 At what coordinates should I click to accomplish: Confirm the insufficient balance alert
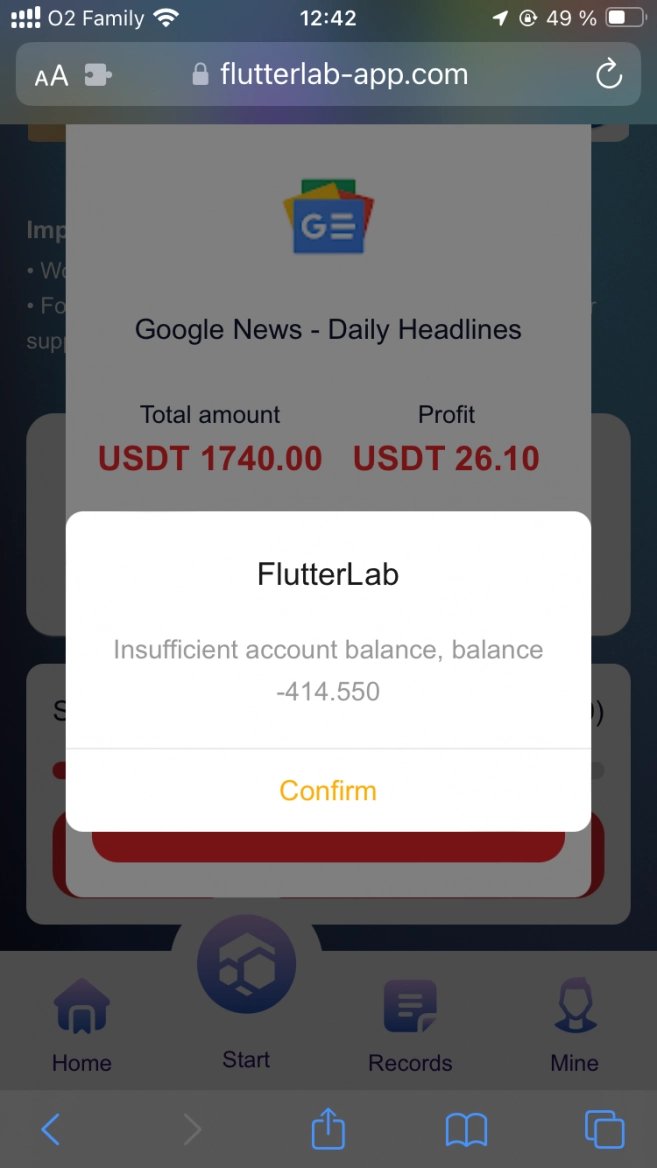(x=328, y=790)
